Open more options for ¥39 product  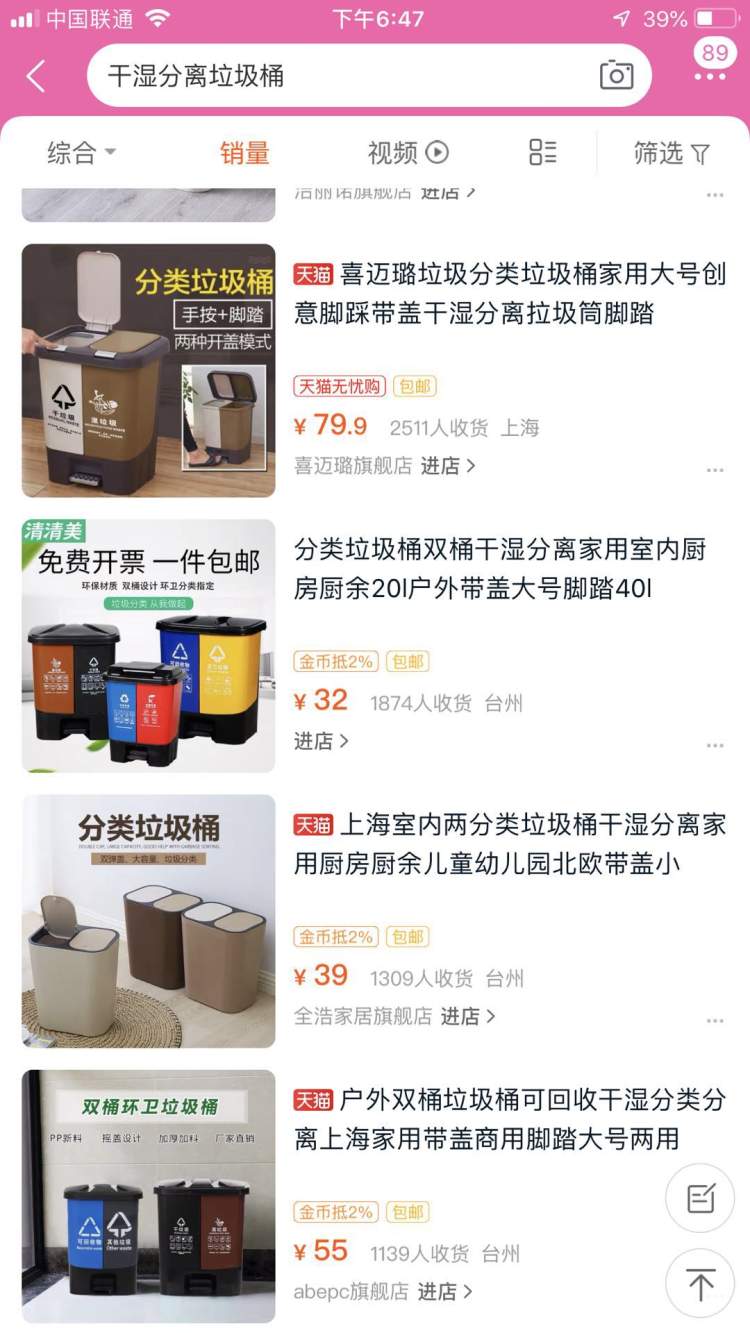pyautogui.click(x=714, y=1021)
